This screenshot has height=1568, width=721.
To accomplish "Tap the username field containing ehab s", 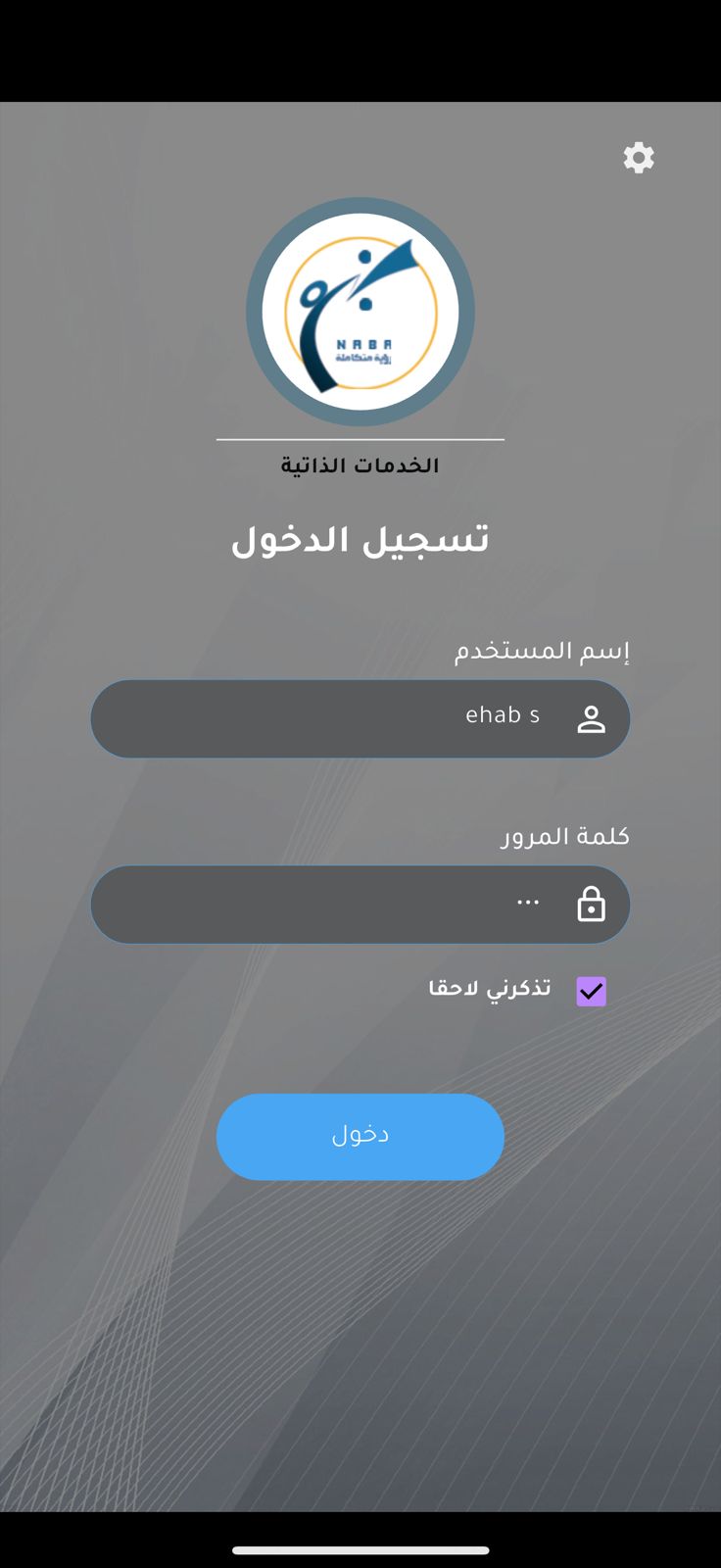I will tap(360, 718).
